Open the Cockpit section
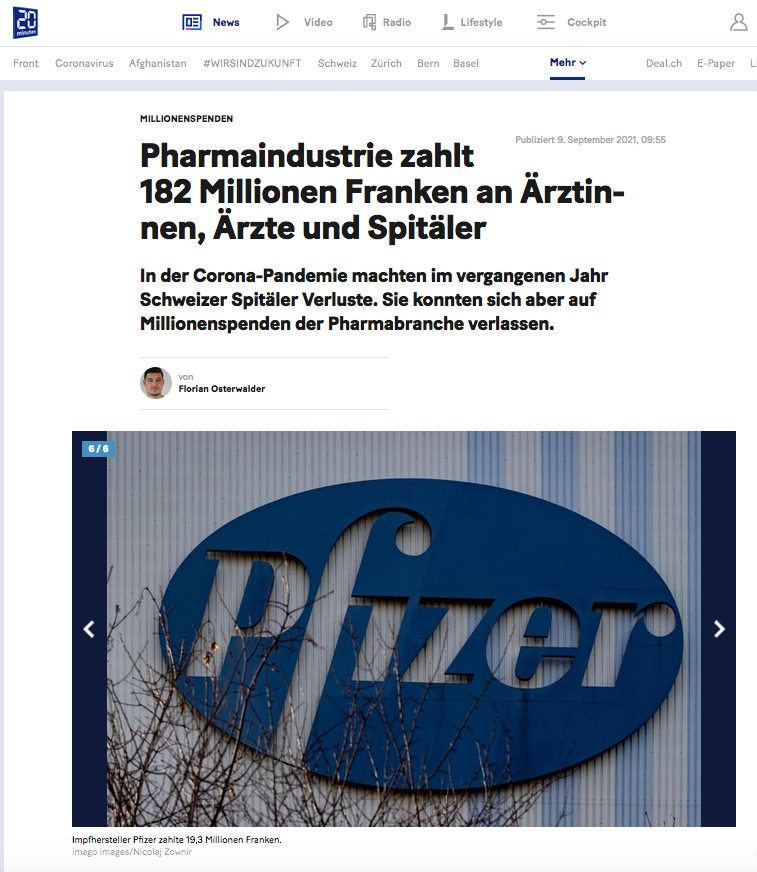757x872 pixels. (x=572, y=22)
